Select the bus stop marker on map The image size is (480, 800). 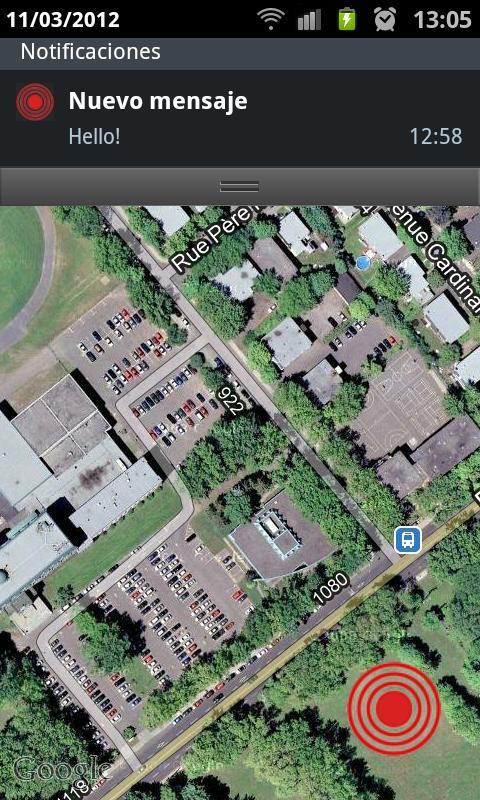click(x=408, y=540)
